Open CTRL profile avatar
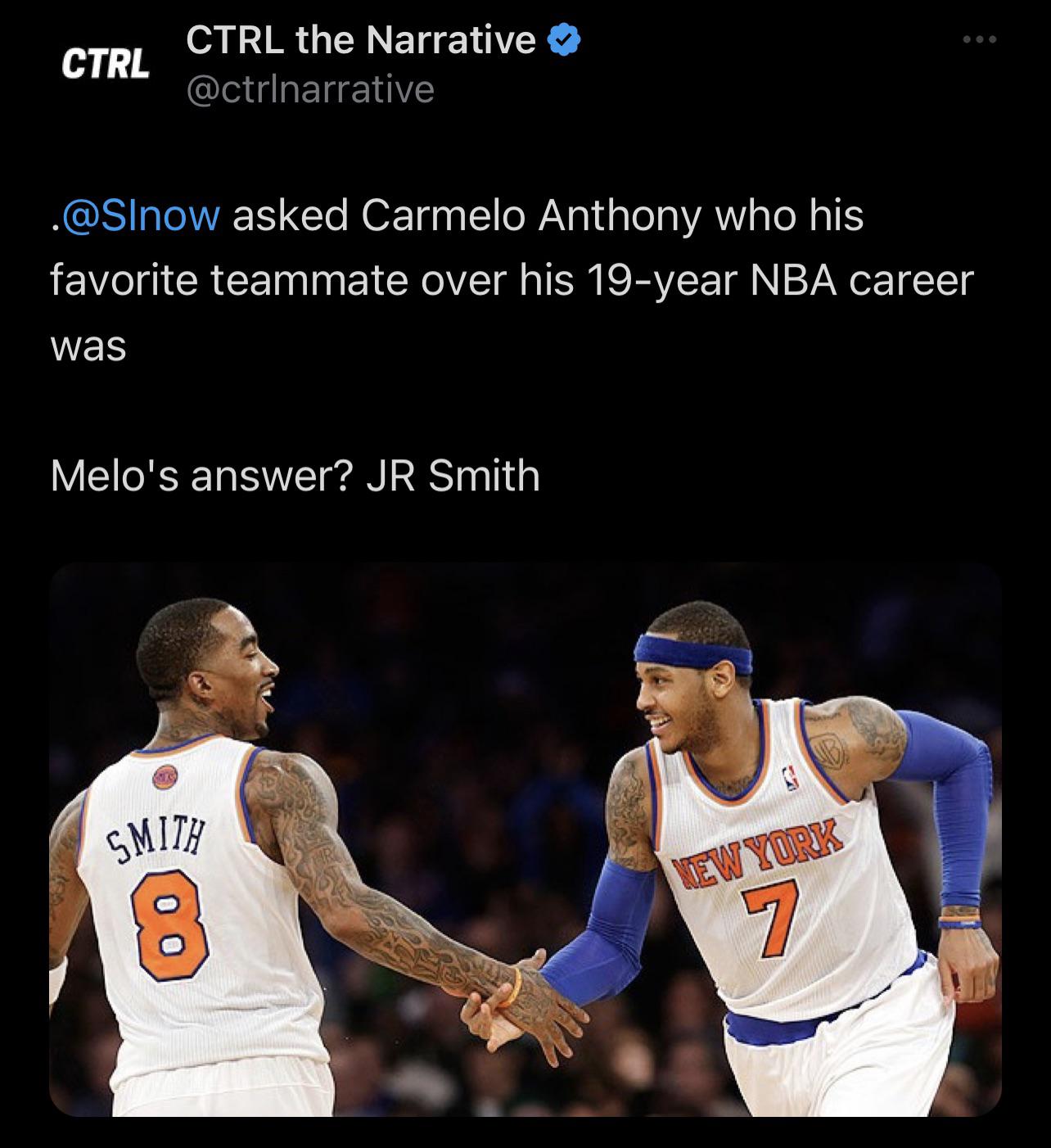 point(106,65)
